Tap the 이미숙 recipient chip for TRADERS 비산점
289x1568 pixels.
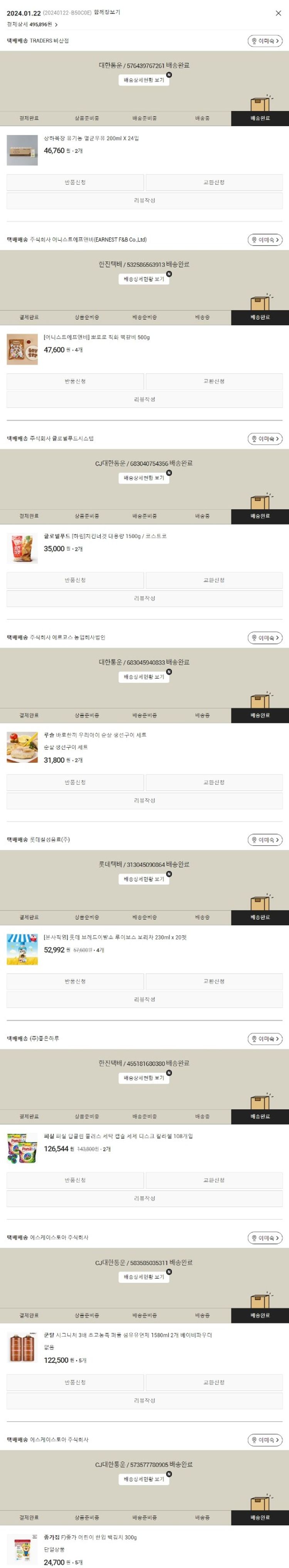[x=265, y=41]
